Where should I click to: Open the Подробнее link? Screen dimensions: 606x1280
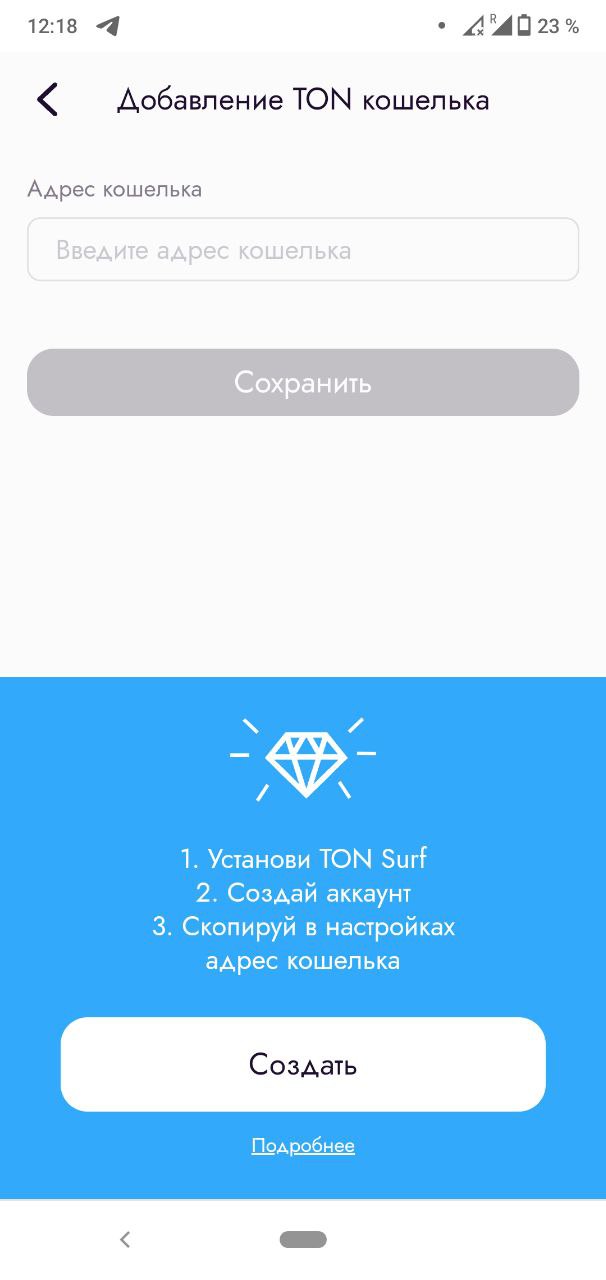tap(303, 1146)
